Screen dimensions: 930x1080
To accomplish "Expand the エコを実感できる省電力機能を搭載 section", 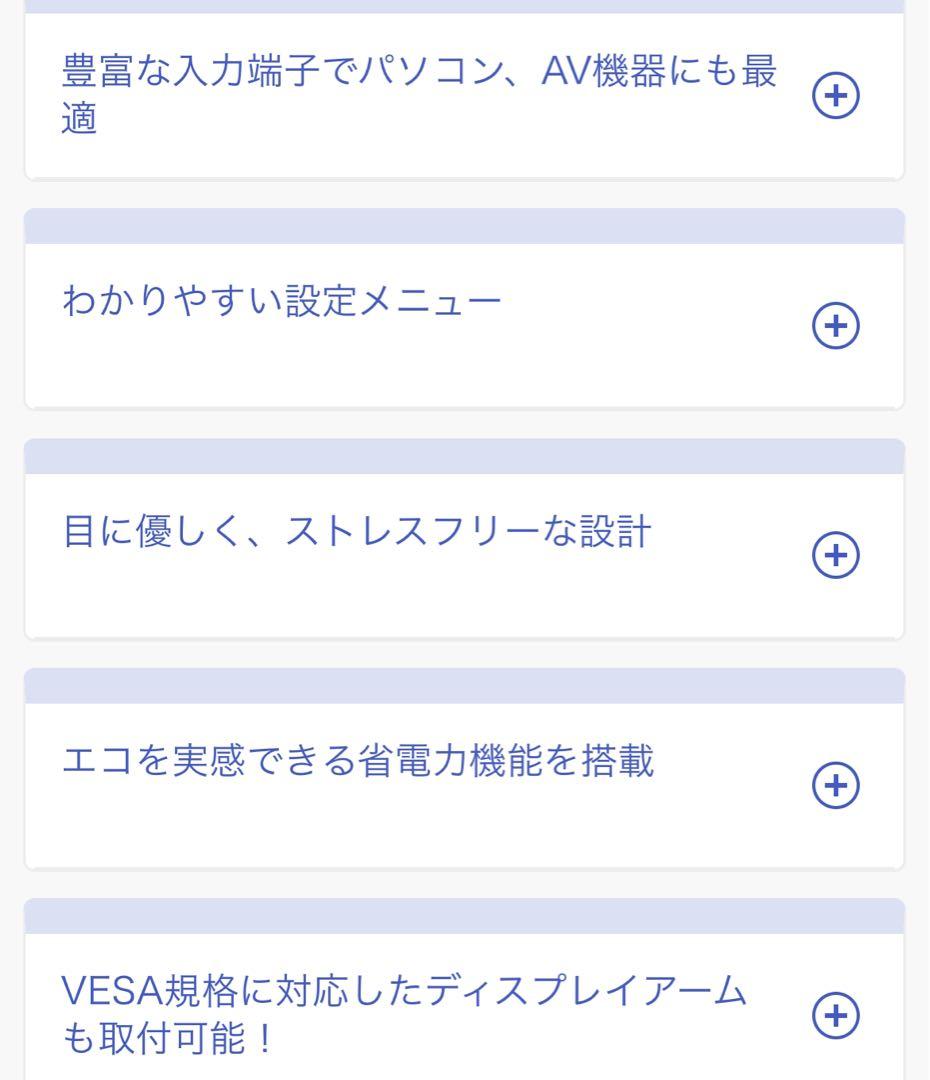I will point(835,786).
